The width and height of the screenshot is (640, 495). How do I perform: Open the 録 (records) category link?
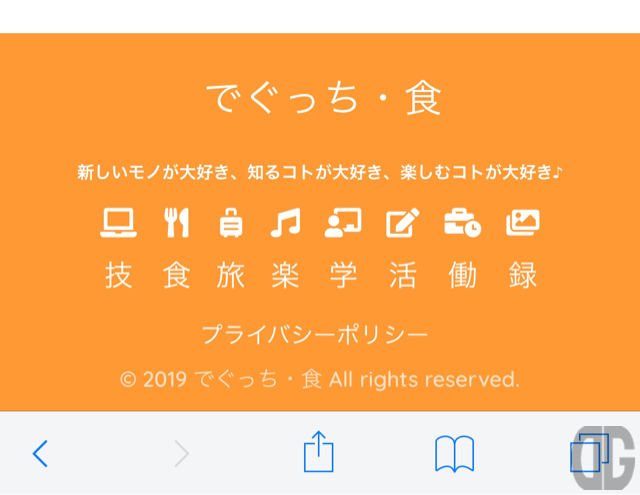[522, 250]
